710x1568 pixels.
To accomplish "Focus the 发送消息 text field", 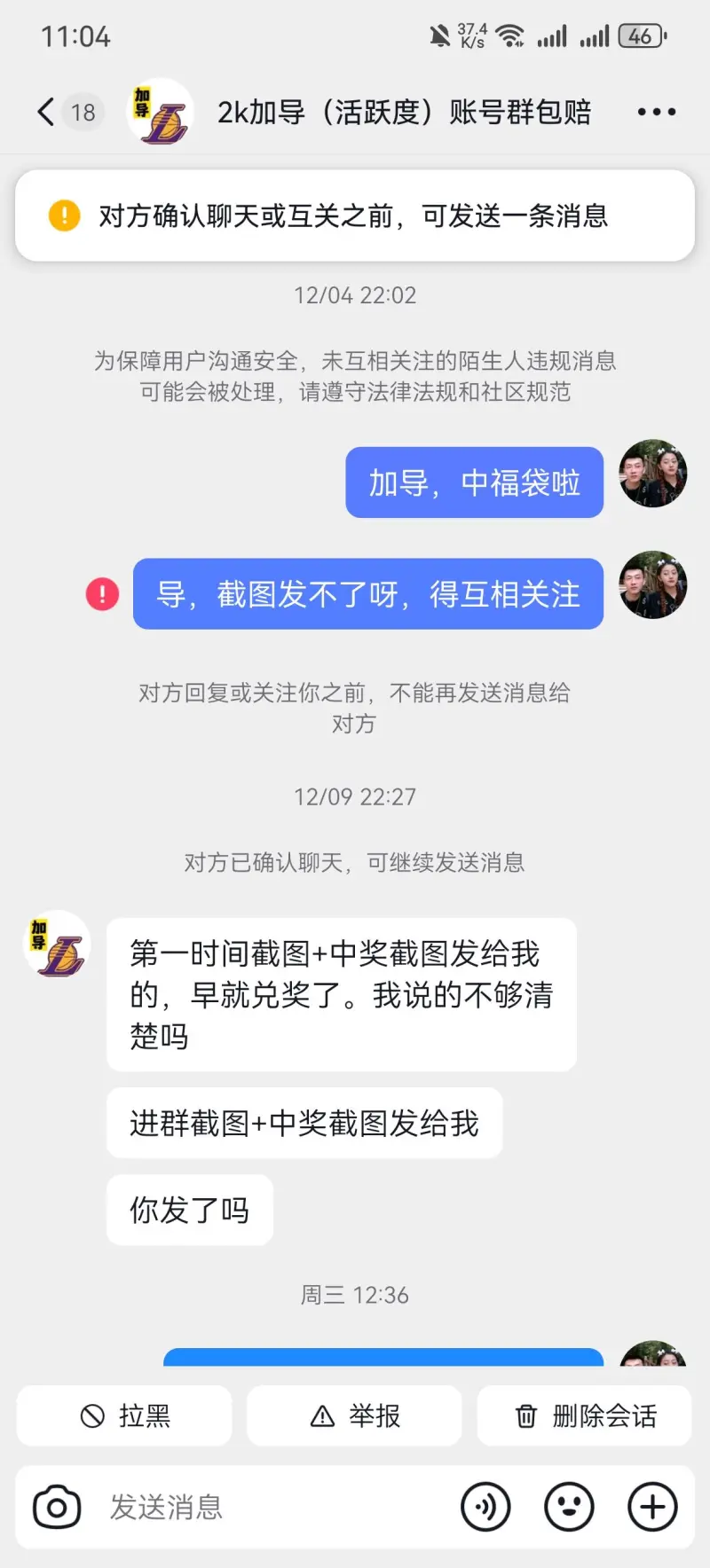I will (x=266, y=1507).
